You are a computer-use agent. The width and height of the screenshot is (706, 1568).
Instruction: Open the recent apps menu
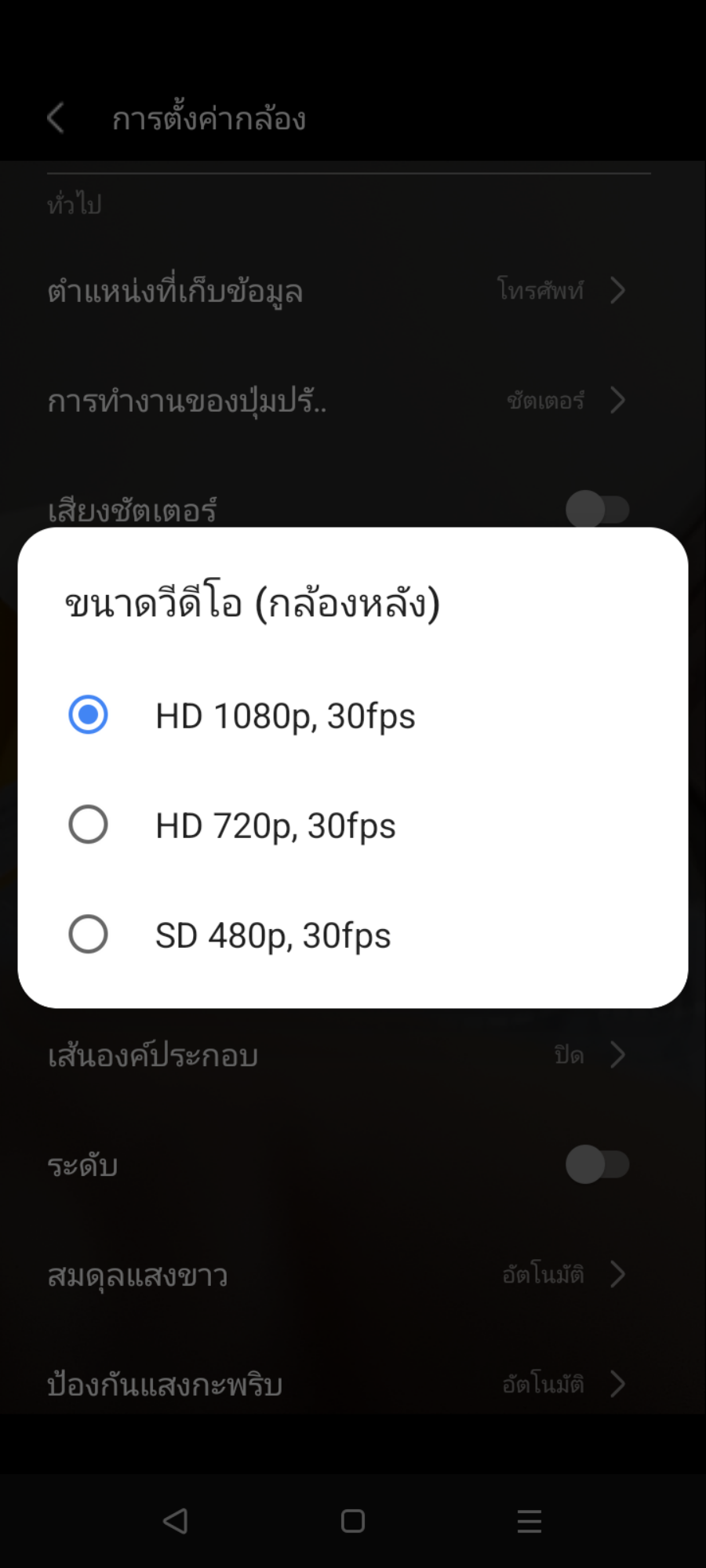tap(529, 1521)
